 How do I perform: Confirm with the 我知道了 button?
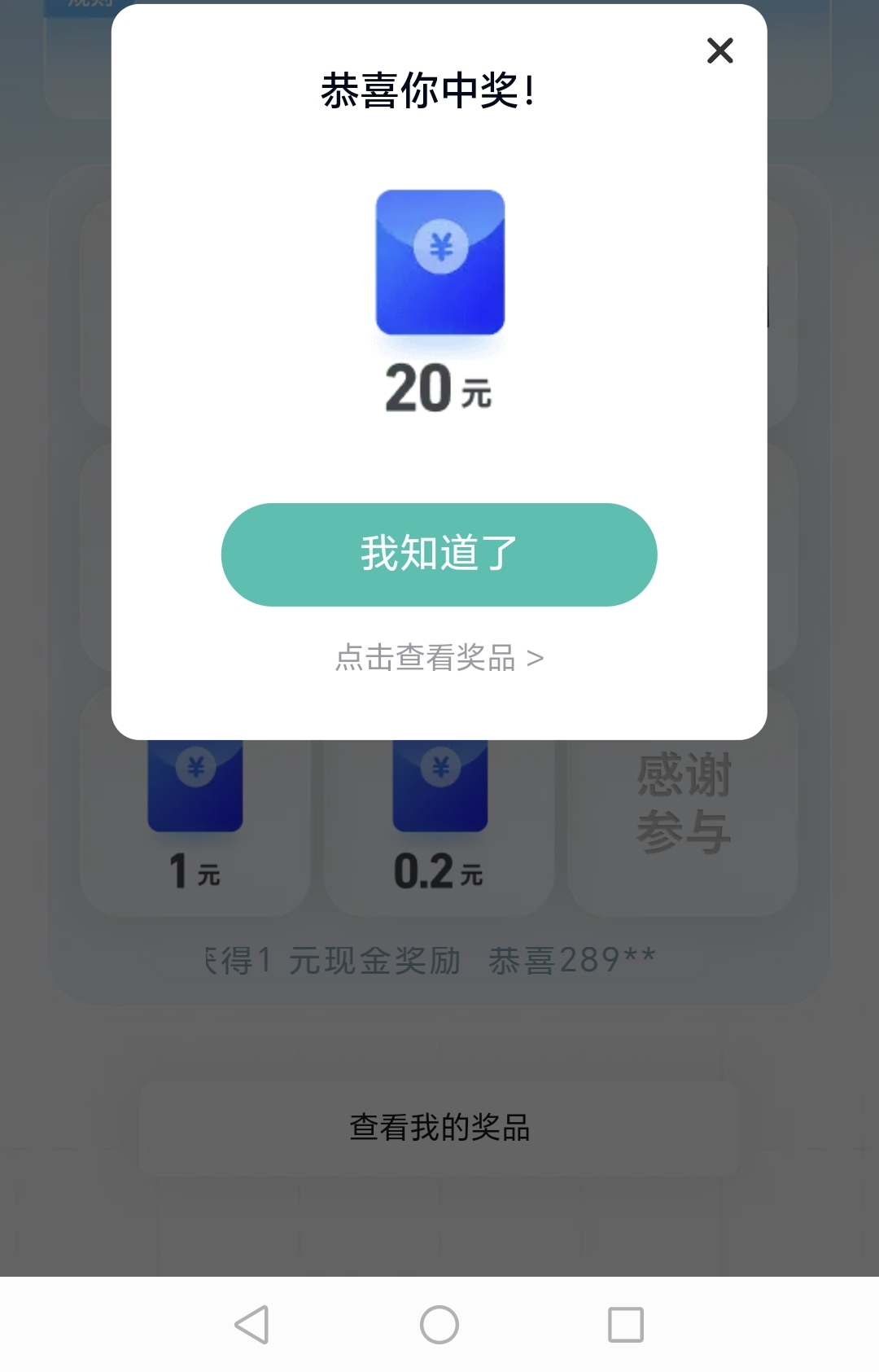[x=439, y=554]
